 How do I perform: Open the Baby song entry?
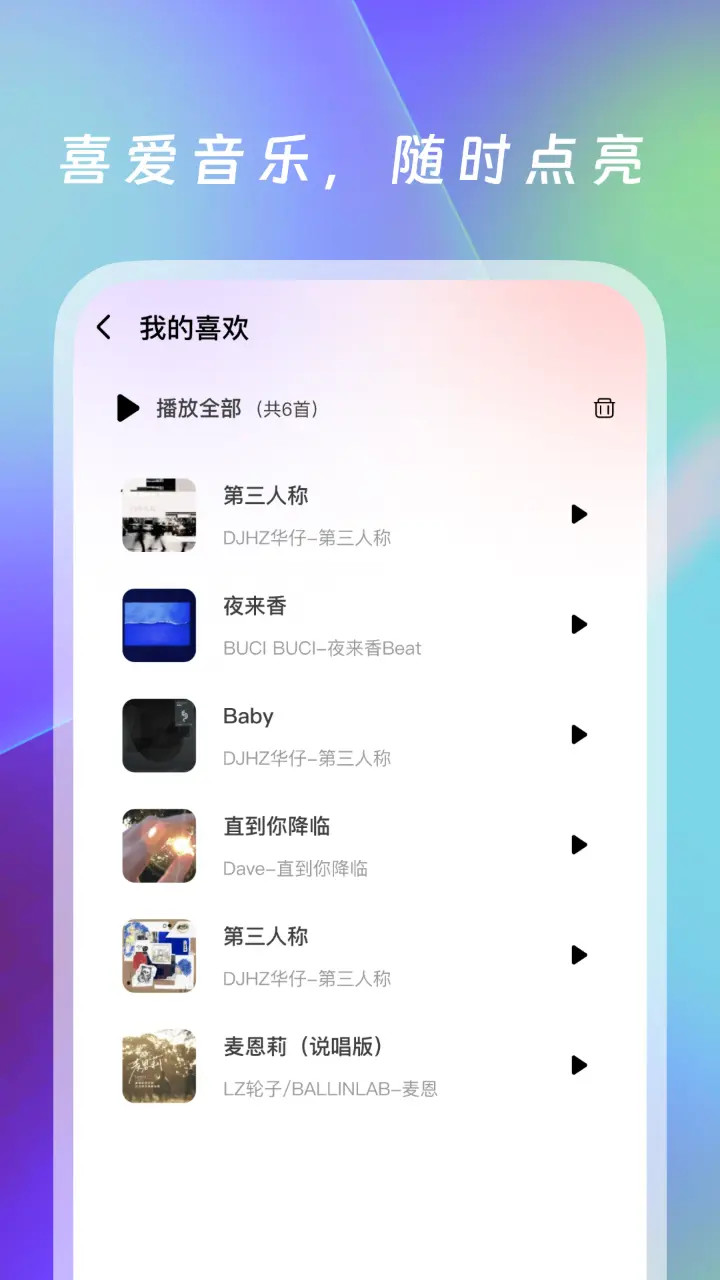coord(248,716)
